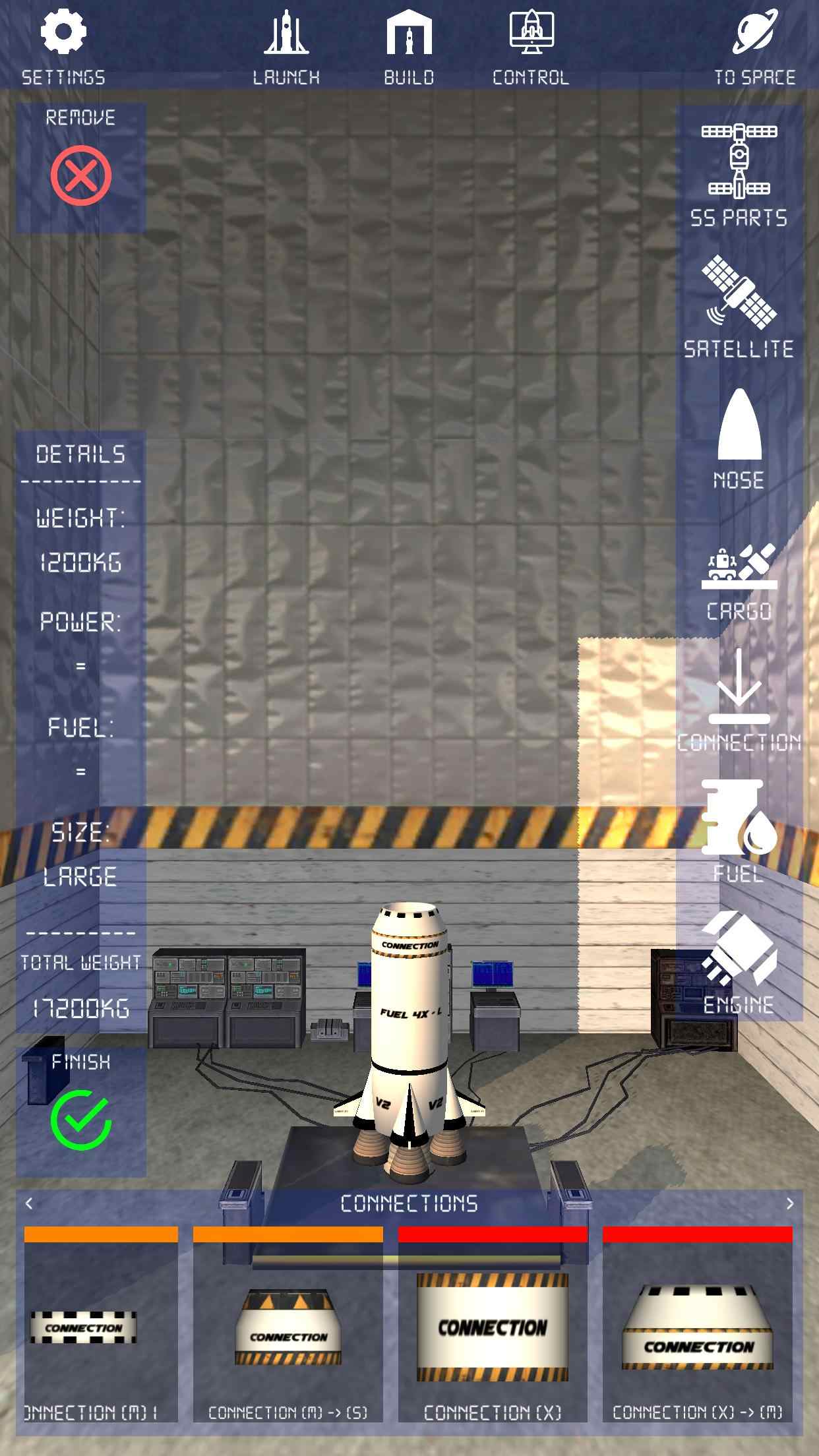Add the Connection (M) -> (S) part

click(288, 1325)
